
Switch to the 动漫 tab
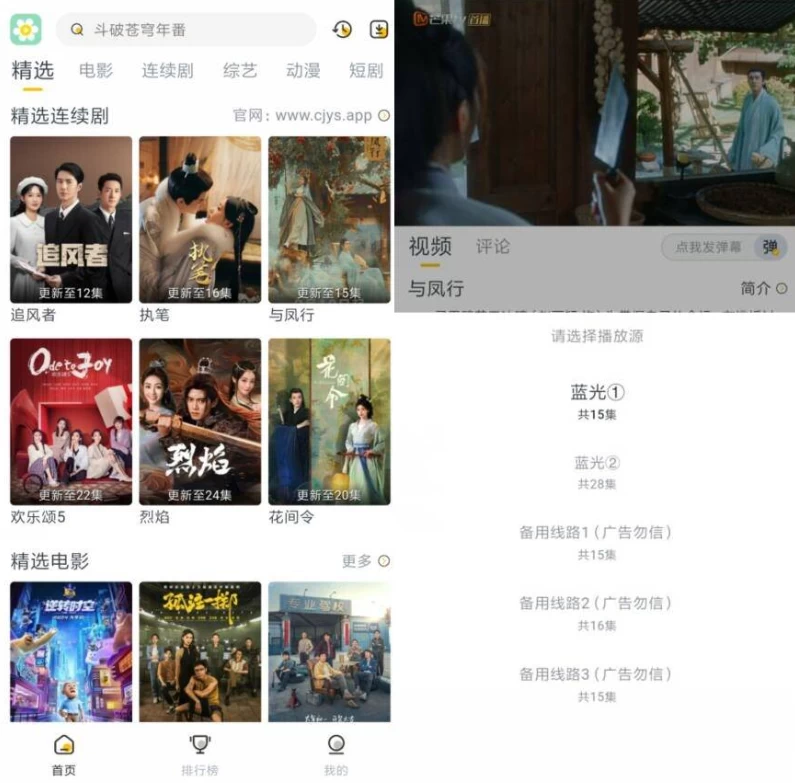(303, 71)
